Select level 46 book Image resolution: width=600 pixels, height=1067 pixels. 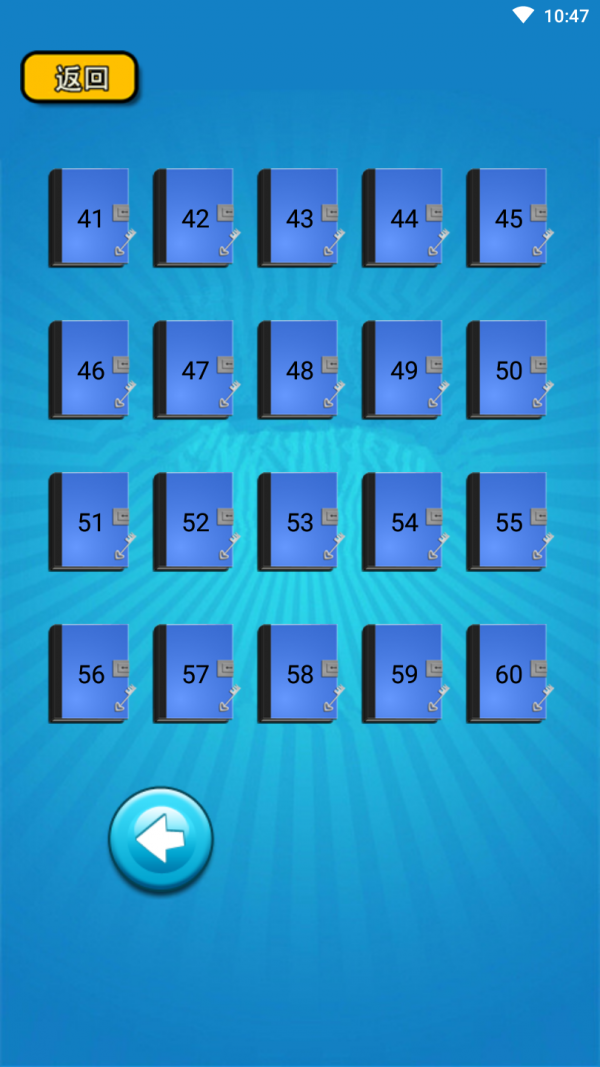click(x=90, y=370)
